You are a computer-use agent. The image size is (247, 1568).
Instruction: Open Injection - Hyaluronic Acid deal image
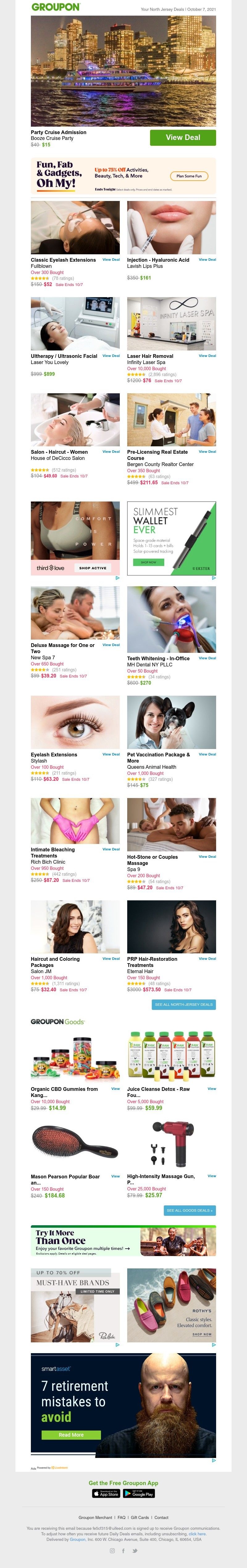click(171, 228)
